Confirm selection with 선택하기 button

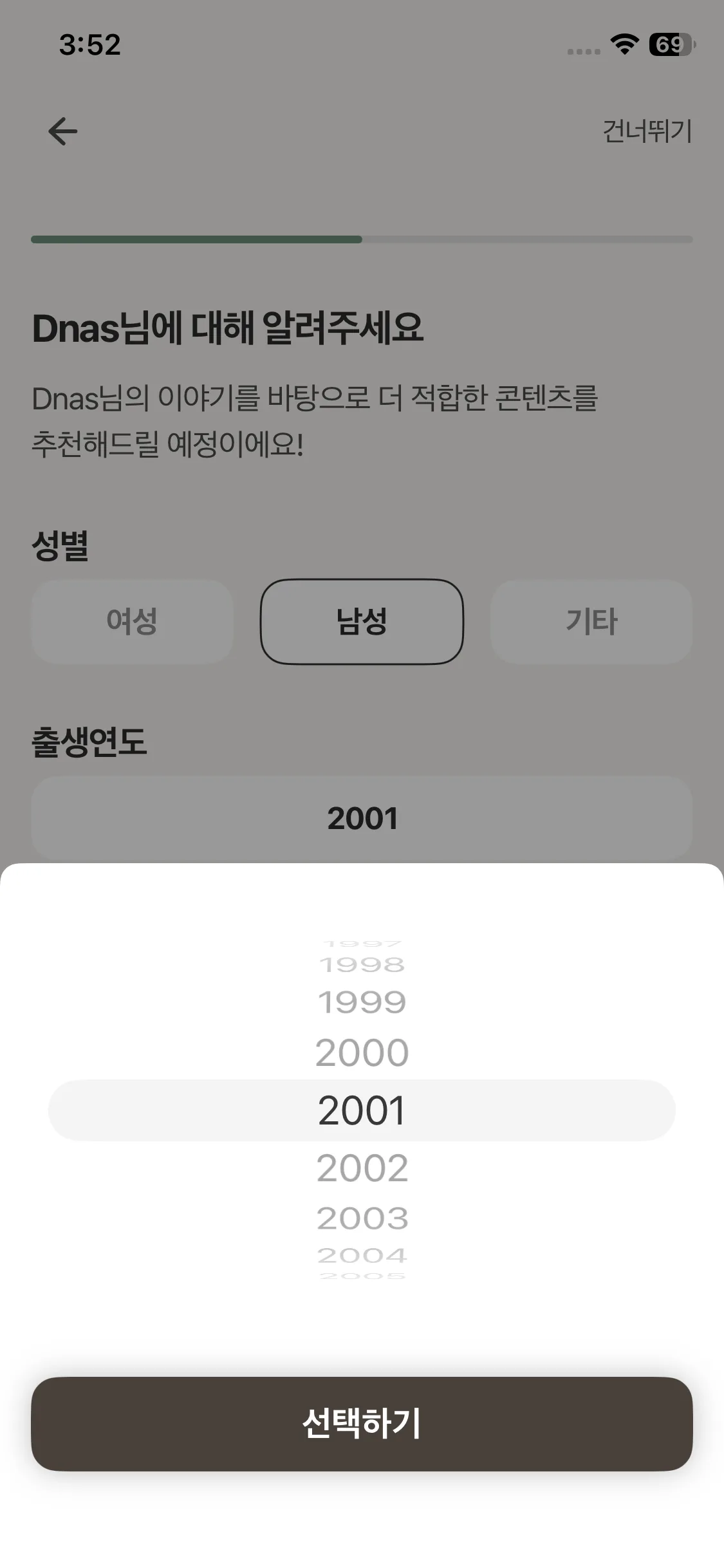pyautogui.click(x=362, y=1424)
